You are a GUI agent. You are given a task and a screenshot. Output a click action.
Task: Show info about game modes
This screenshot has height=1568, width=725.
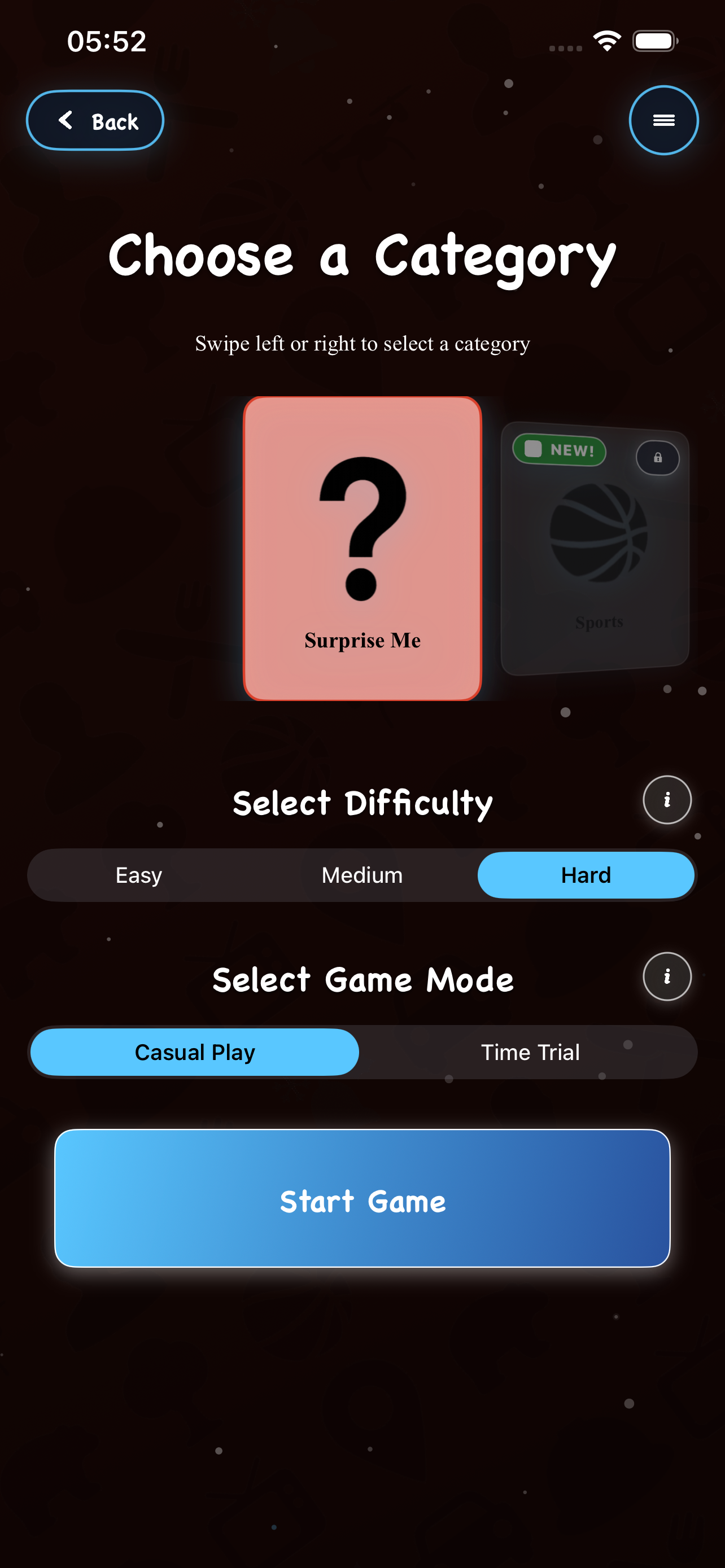point(667,976)
